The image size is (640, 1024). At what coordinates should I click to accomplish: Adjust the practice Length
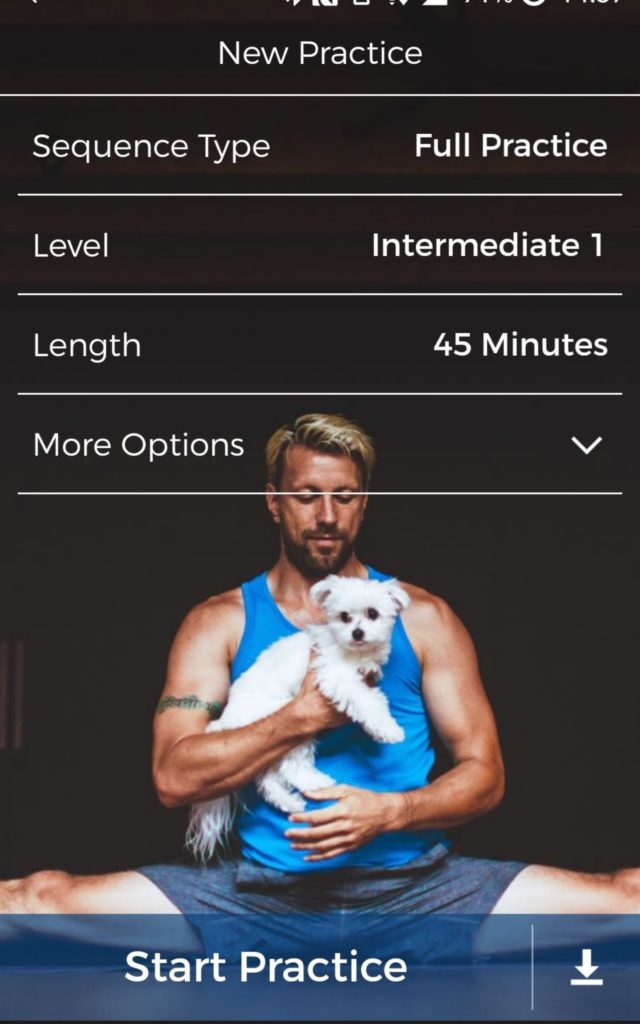click(x=320, y=346)
